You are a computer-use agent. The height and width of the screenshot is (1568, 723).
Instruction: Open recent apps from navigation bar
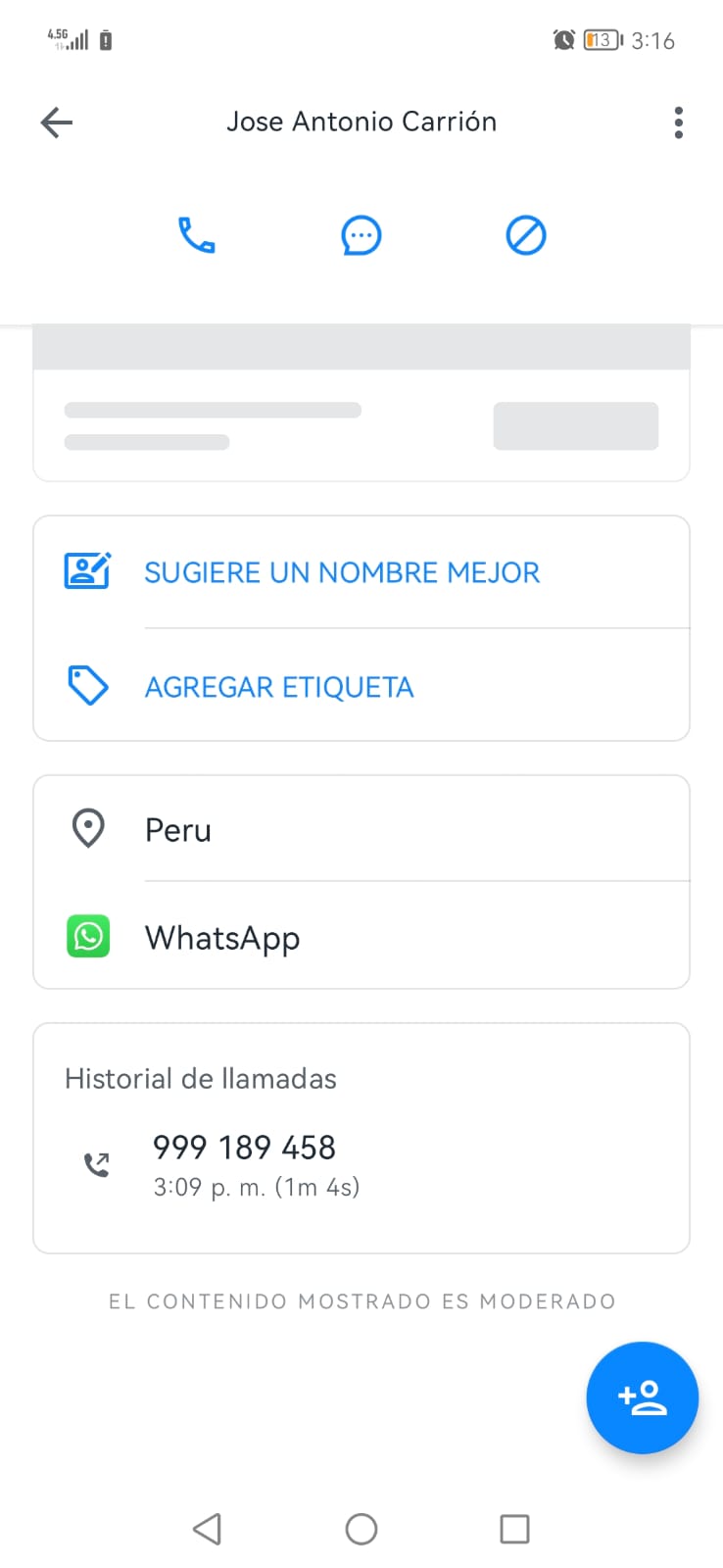514,1529
